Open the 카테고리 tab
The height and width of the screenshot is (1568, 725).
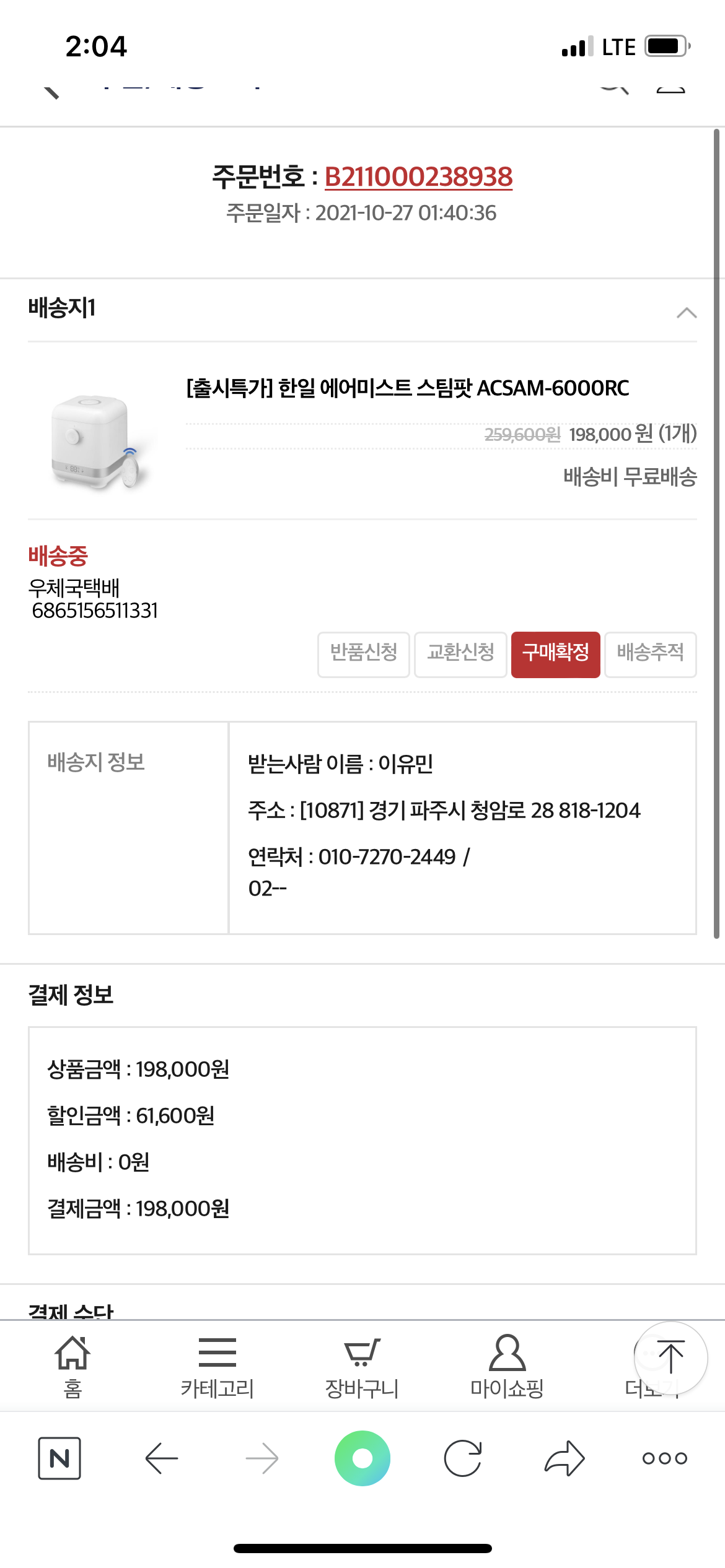click(217, 1367)
